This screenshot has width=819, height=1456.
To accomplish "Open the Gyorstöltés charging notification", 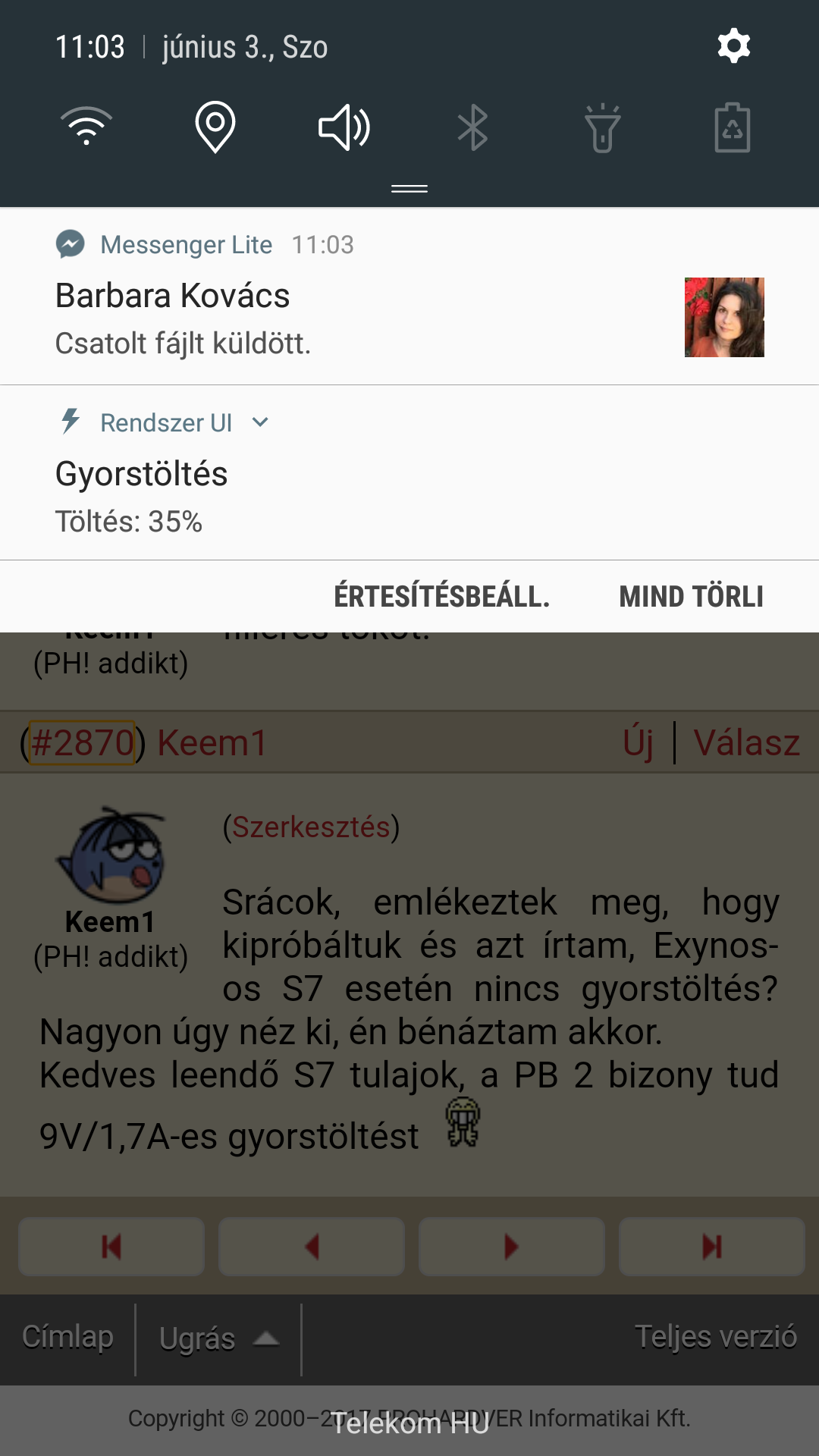I will tap(409, 473).
